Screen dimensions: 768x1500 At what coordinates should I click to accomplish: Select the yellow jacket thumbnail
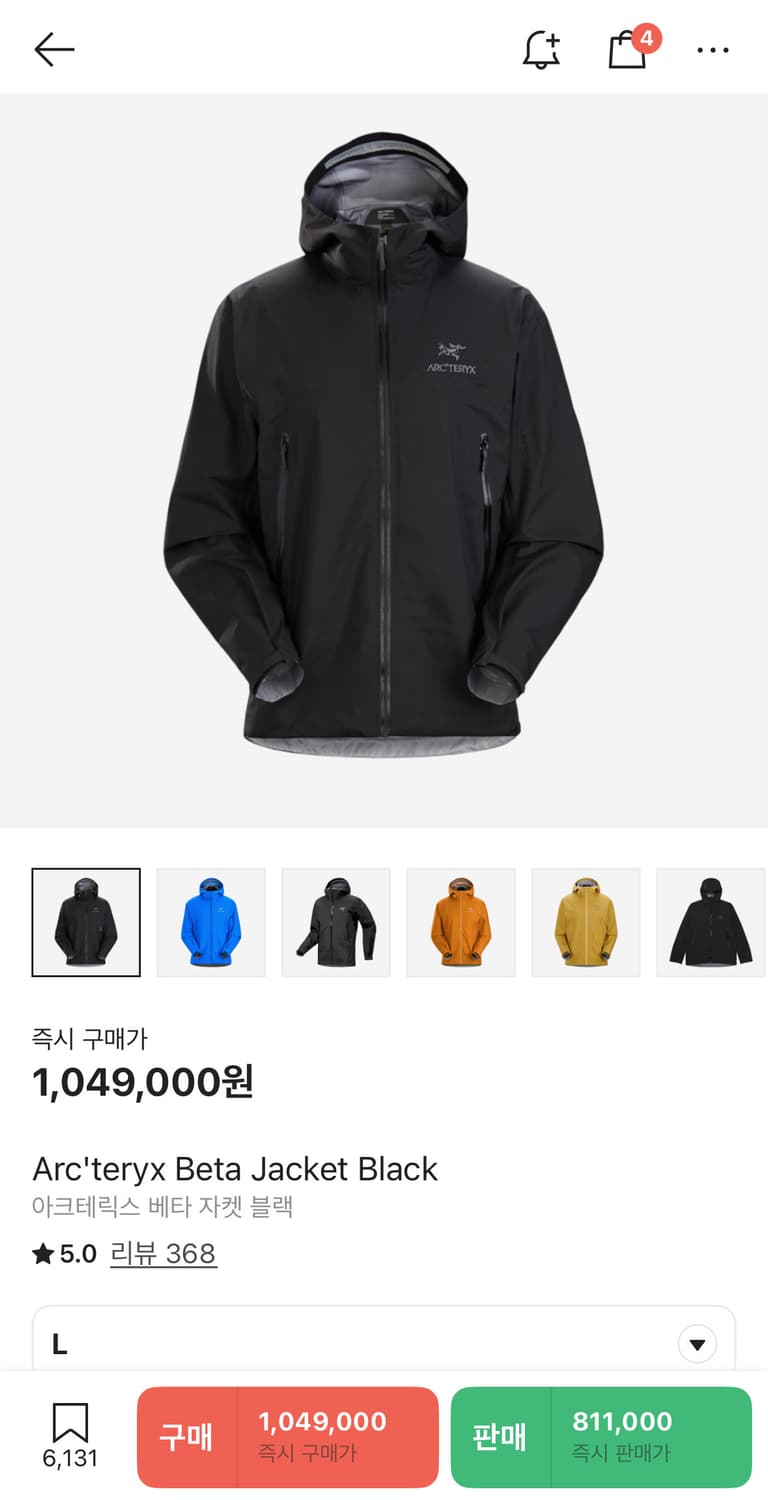[586, 921]
